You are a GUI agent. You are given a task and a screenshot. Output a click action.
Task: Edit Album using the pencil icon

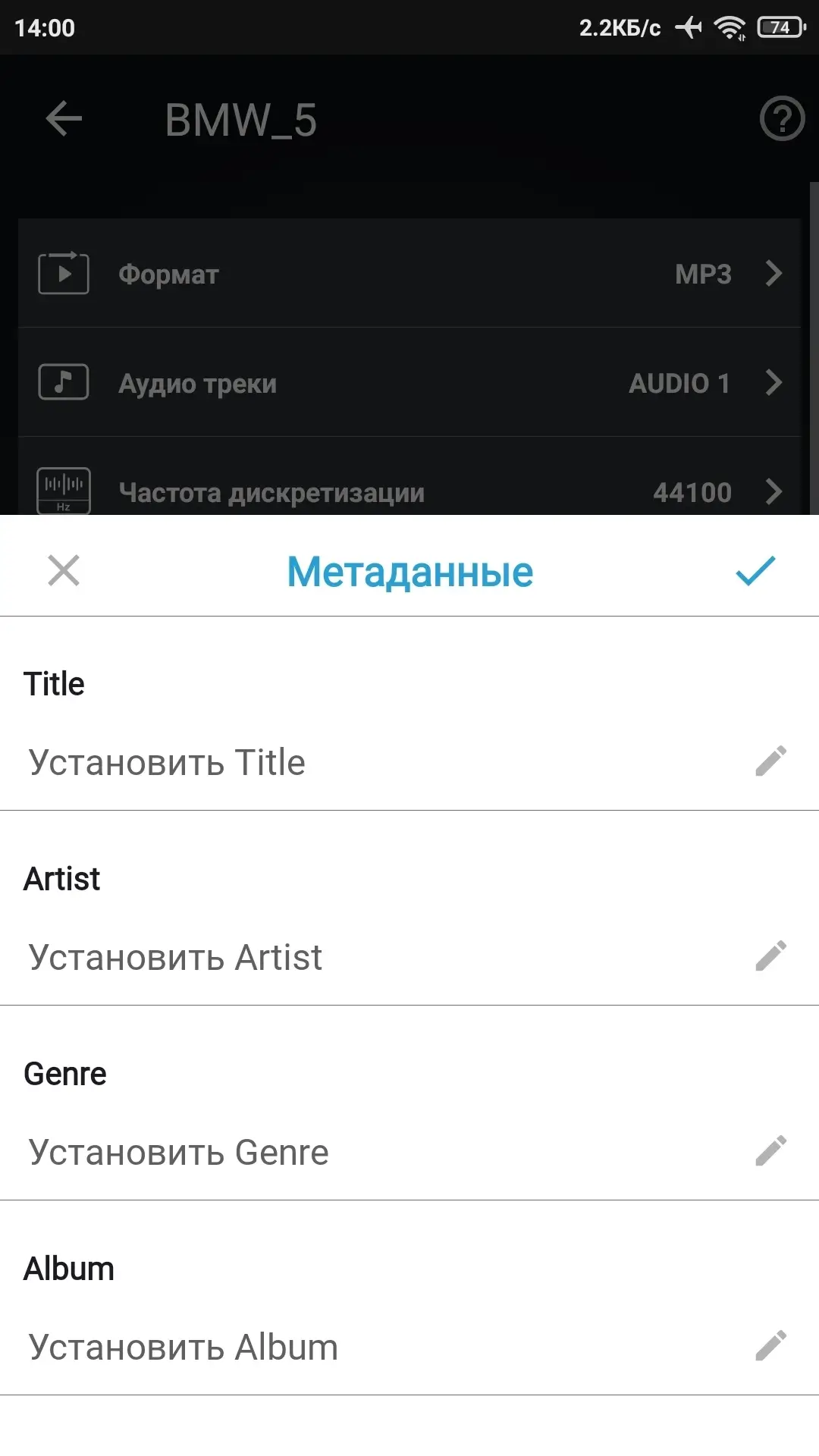770,1346
